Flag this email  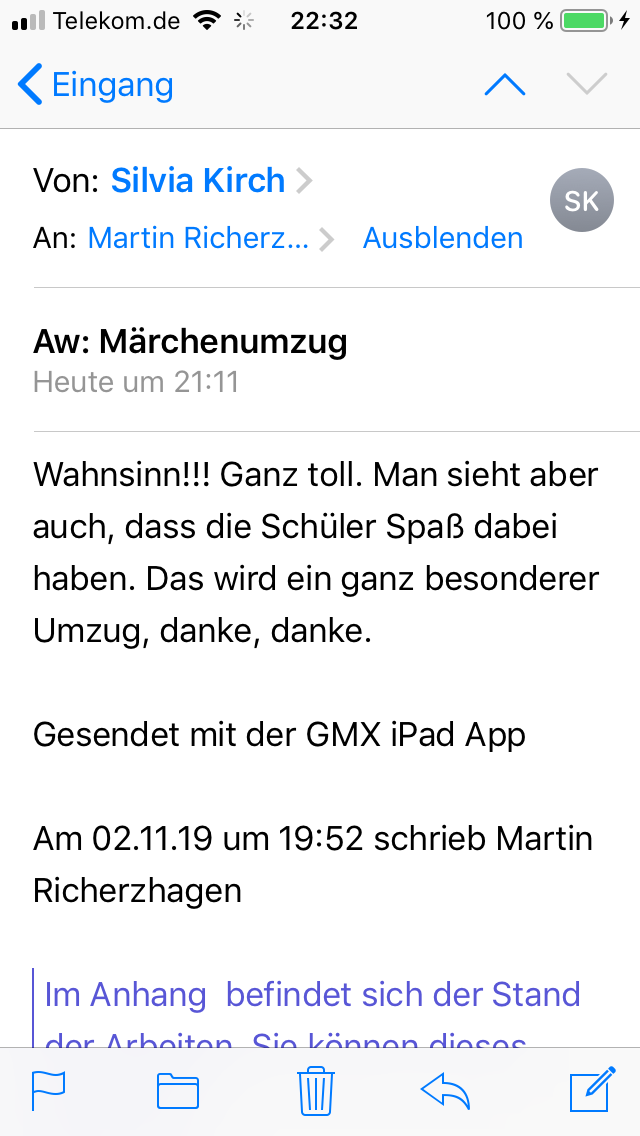point(49,1090)
